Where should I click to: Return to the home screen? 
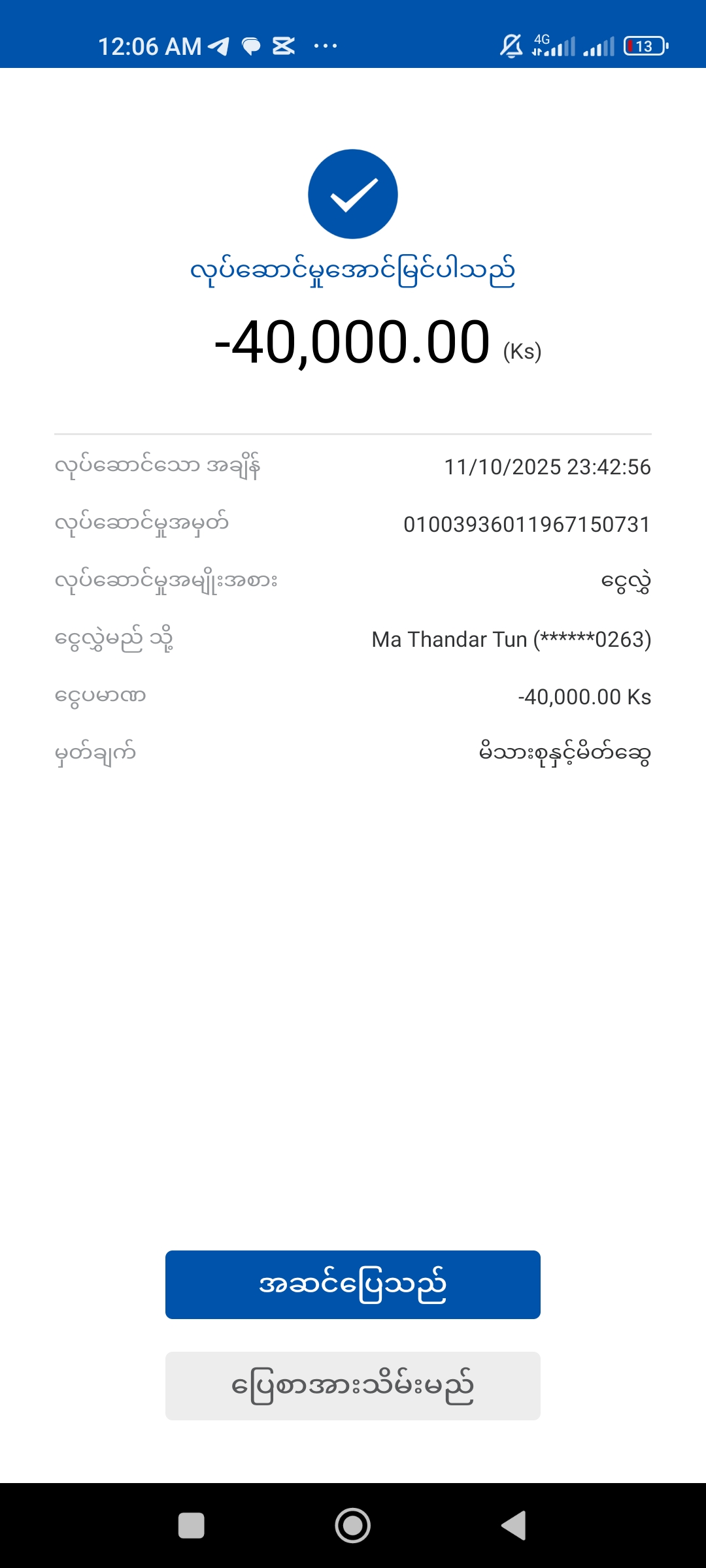click(353, 1526)
